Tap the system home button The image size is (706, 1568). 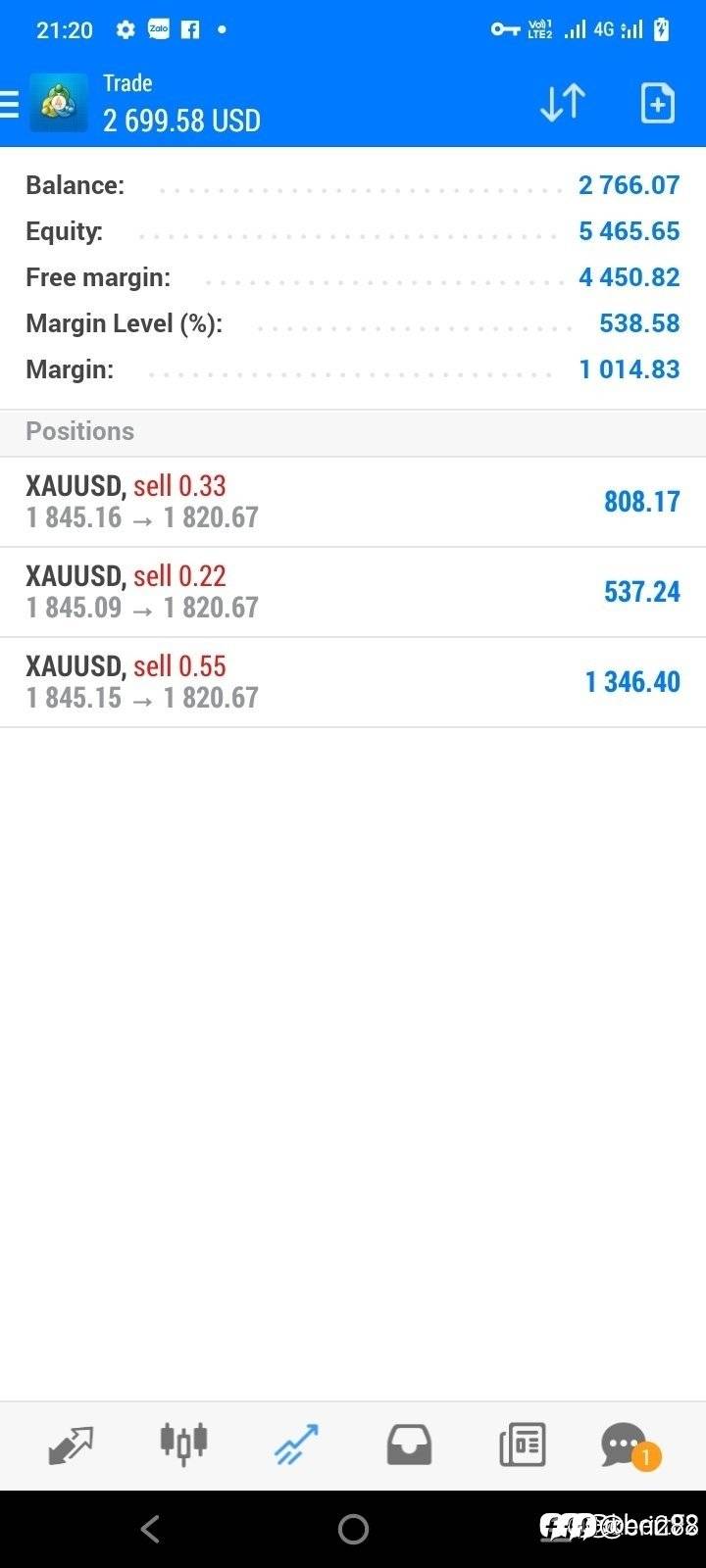click(x=353, y=1528)
